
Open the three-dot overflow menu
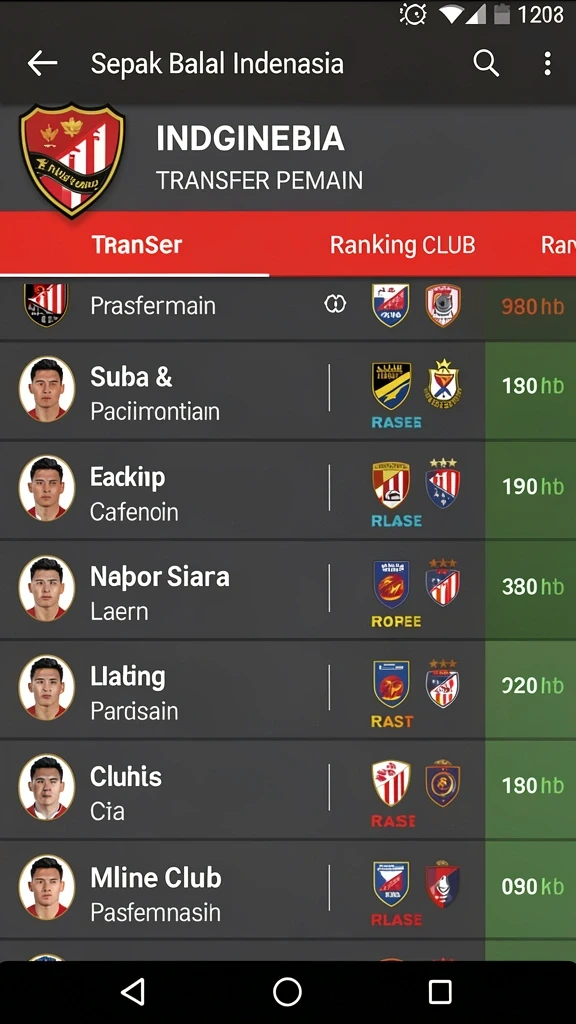point(547,63)
